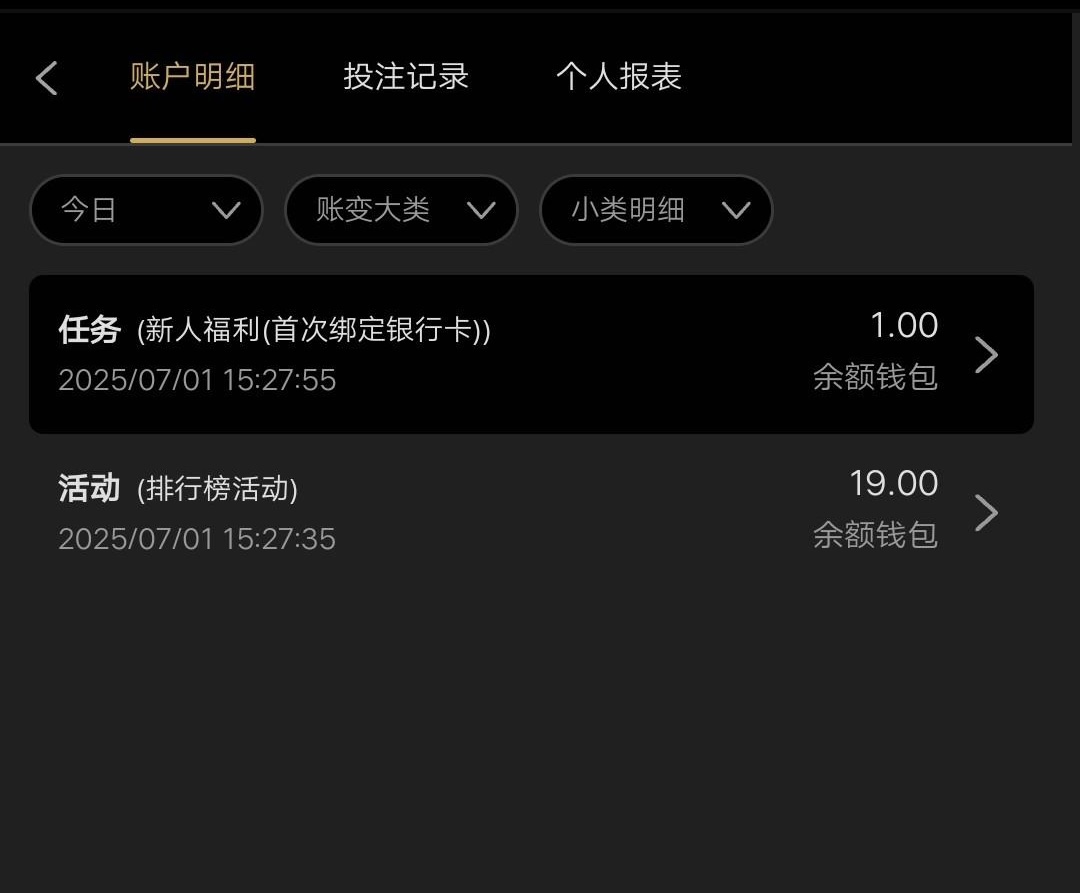Screen dimensions: 1080x893
Task: Select the 账户明细 tab
Action: click(x=192, y=77)
